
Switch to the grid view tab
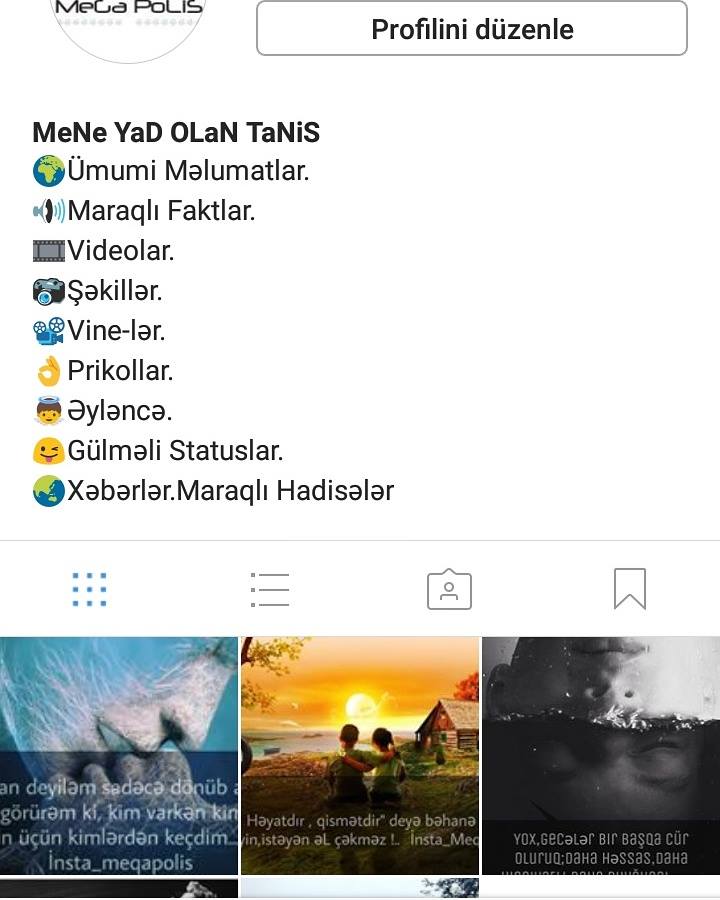point(90,589)
